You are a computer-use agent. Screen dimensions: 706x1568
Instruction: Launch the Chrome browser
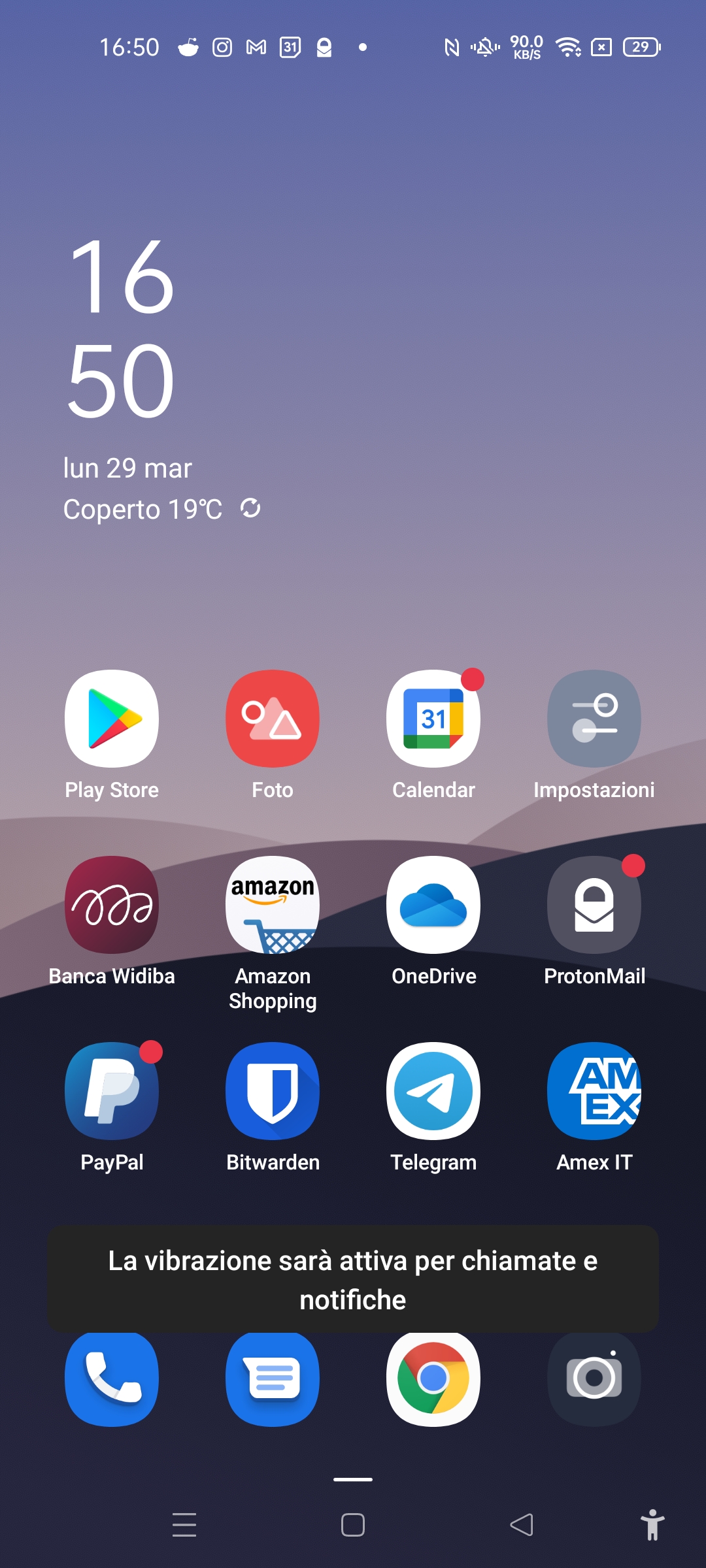click(433, 1379)
